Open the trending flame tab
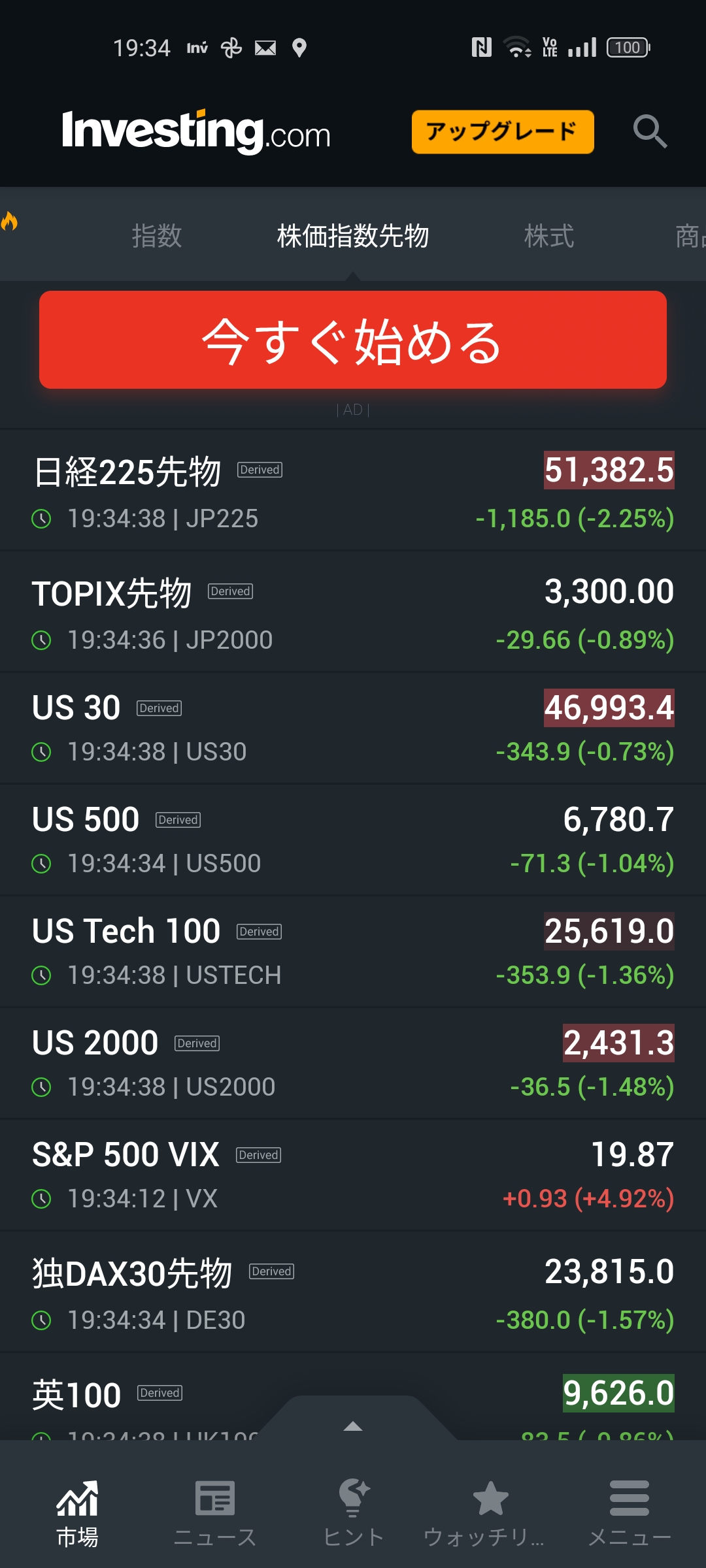 click(x=9, y=222)
